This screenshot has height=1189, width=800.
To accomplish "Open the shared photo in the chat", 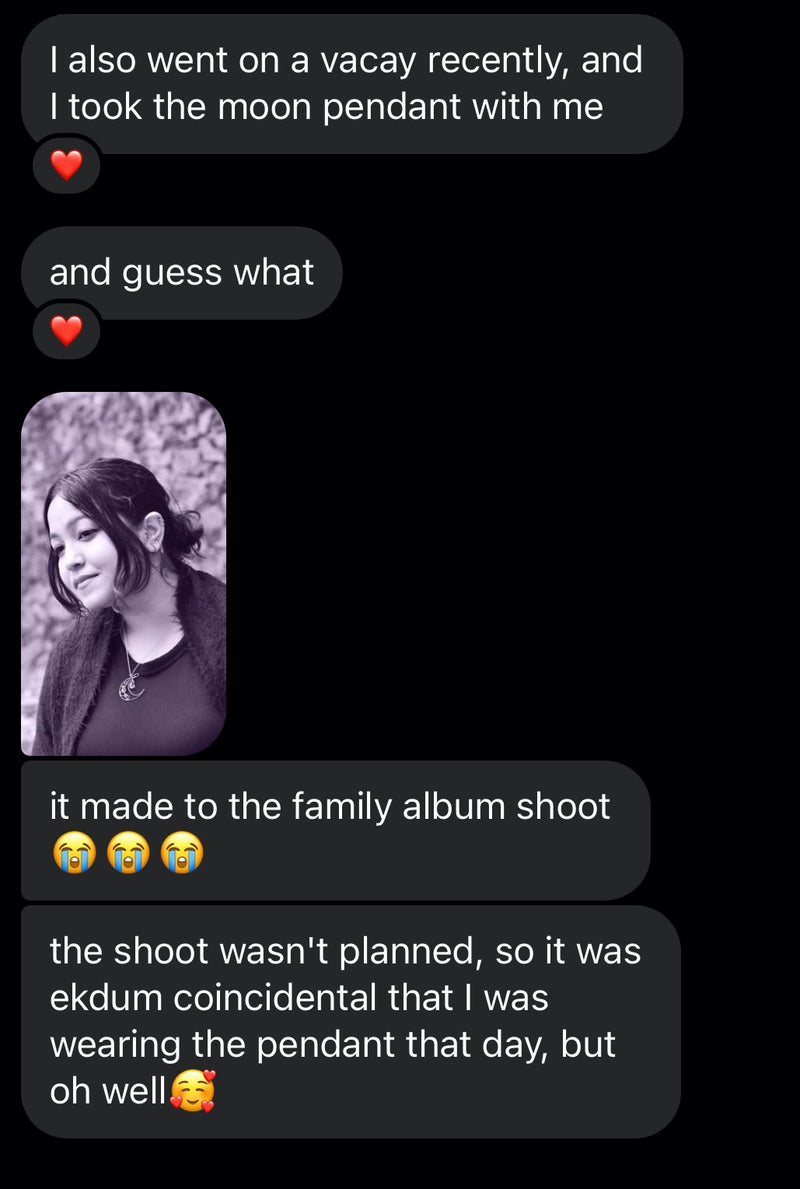I will point(123,573).
